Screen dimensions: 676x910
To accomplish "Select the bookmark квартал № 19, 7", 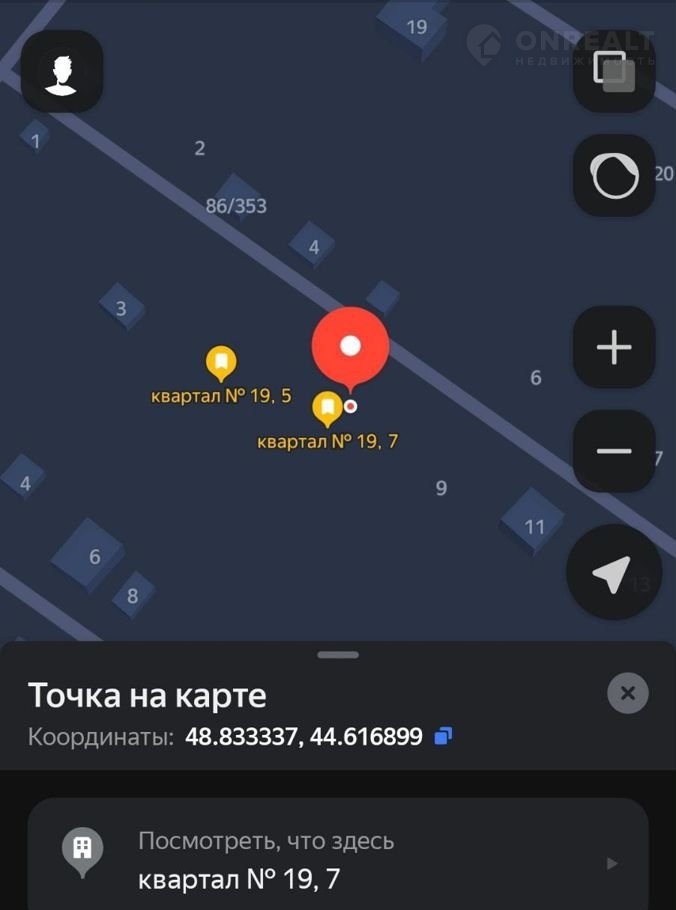I will point(327,408).
